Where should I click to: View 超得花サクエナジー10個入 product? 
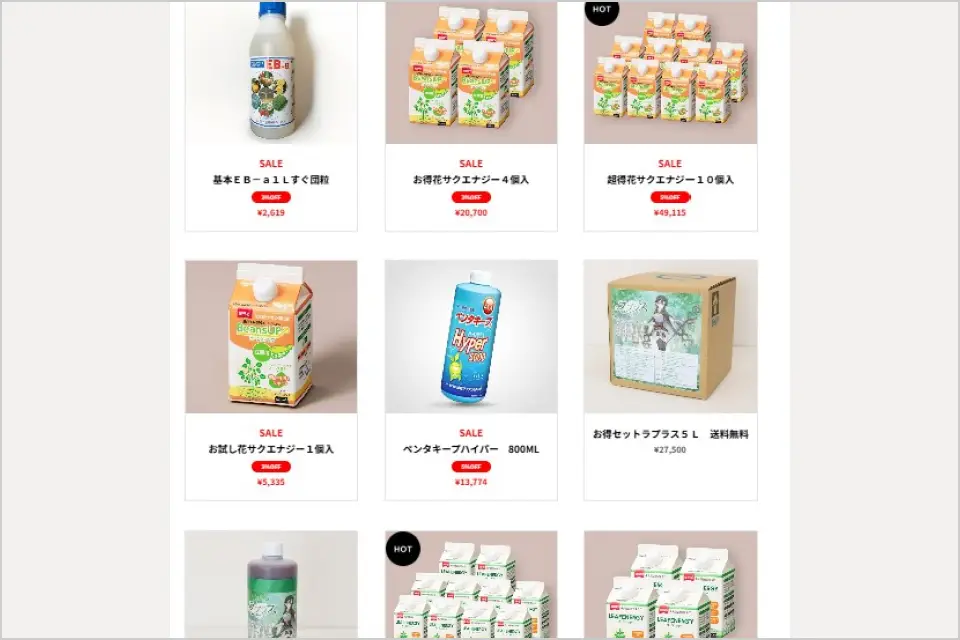[x=670, y=180]
